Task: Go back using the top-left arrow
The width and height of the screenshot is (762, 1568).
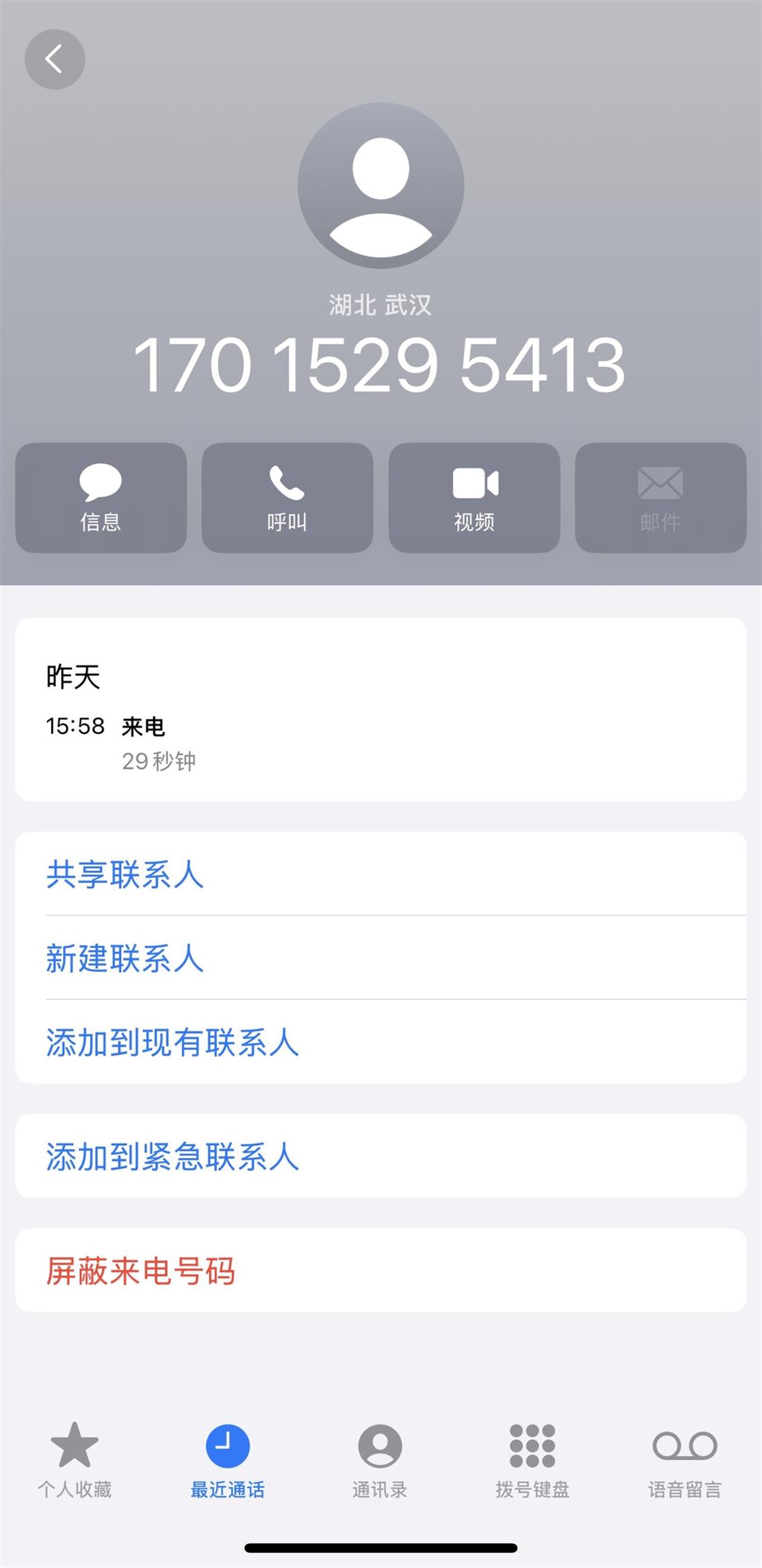Action: tap(55, 59)
